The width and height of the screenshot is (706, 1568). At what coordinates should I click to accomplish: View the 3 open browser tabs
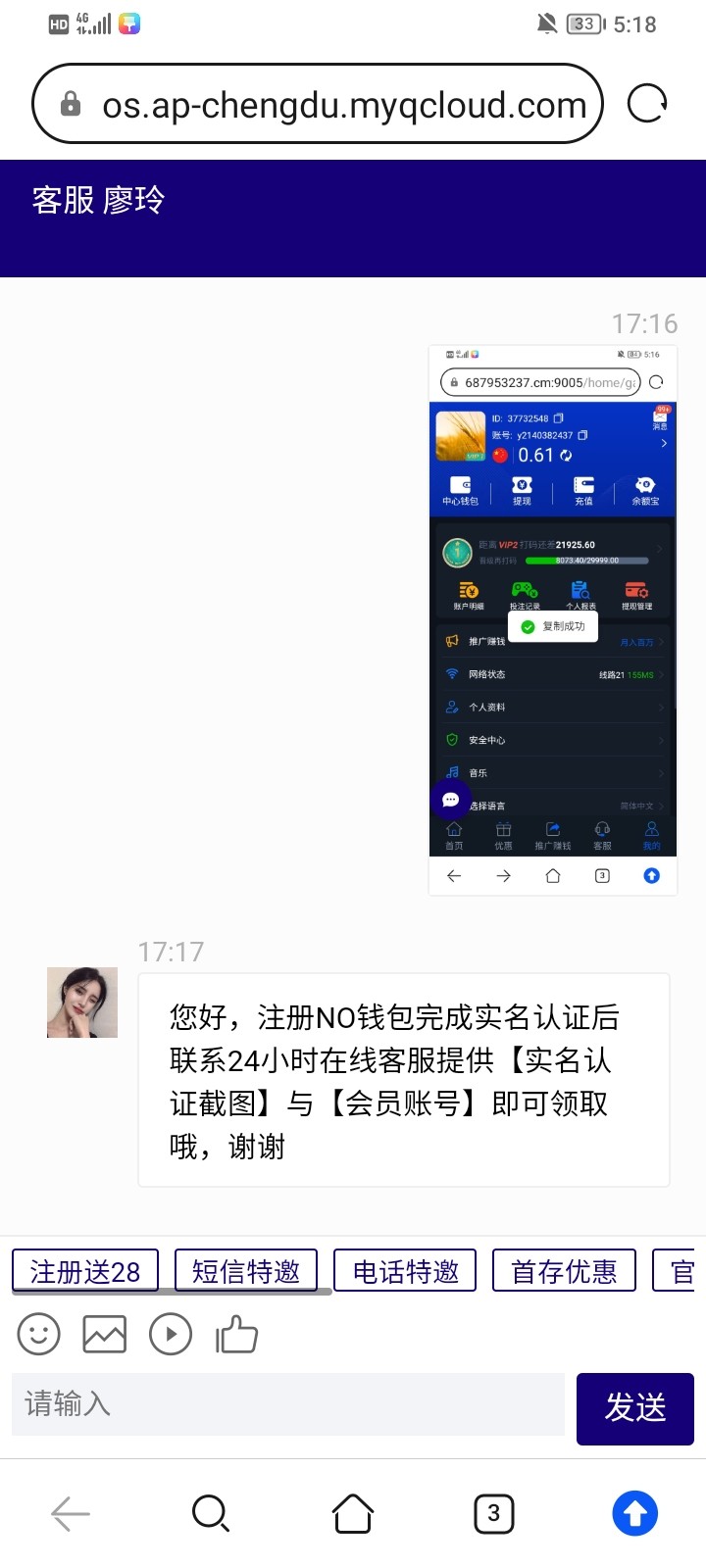(x=494, y=1514)
